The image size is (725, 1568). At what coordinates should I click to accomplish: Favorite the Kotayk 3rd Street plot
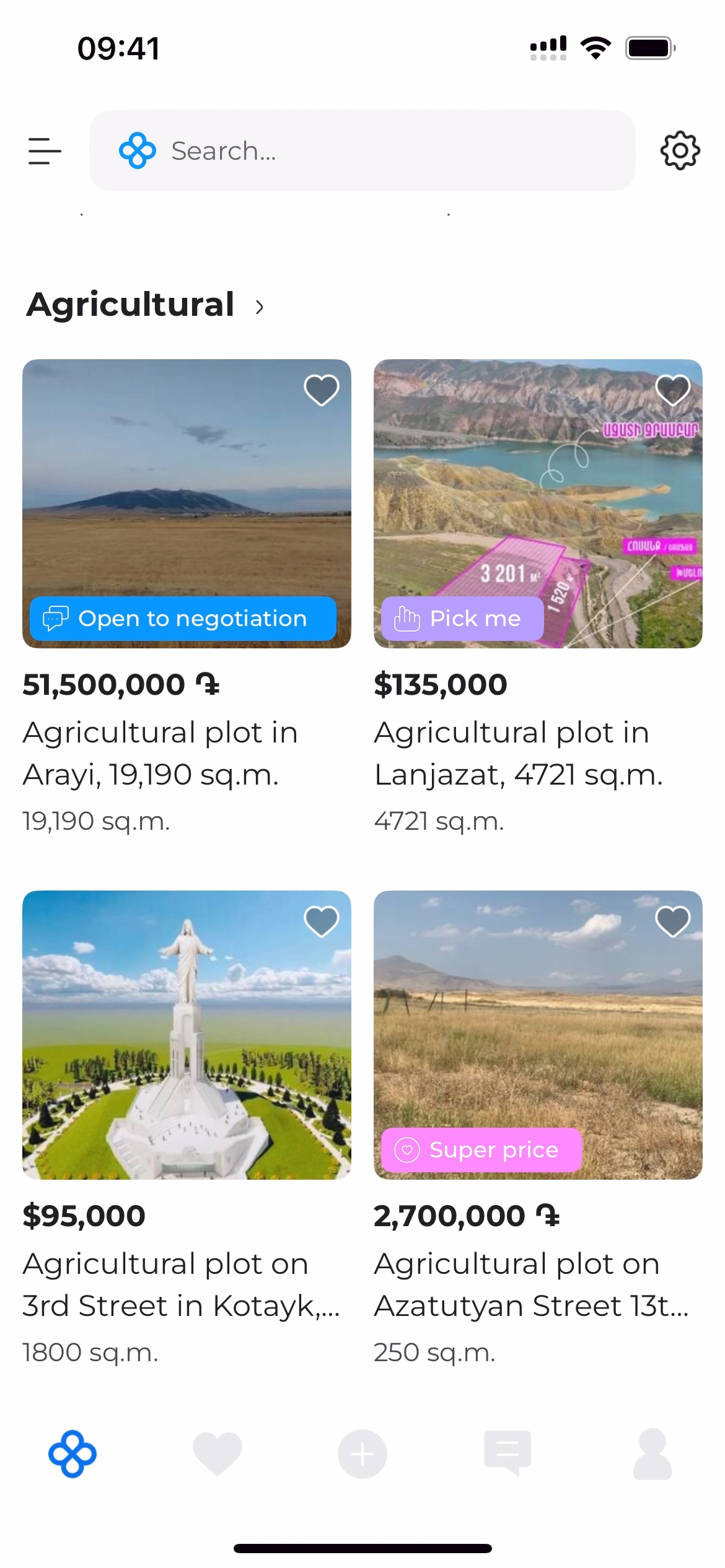(x=321, y=921)
